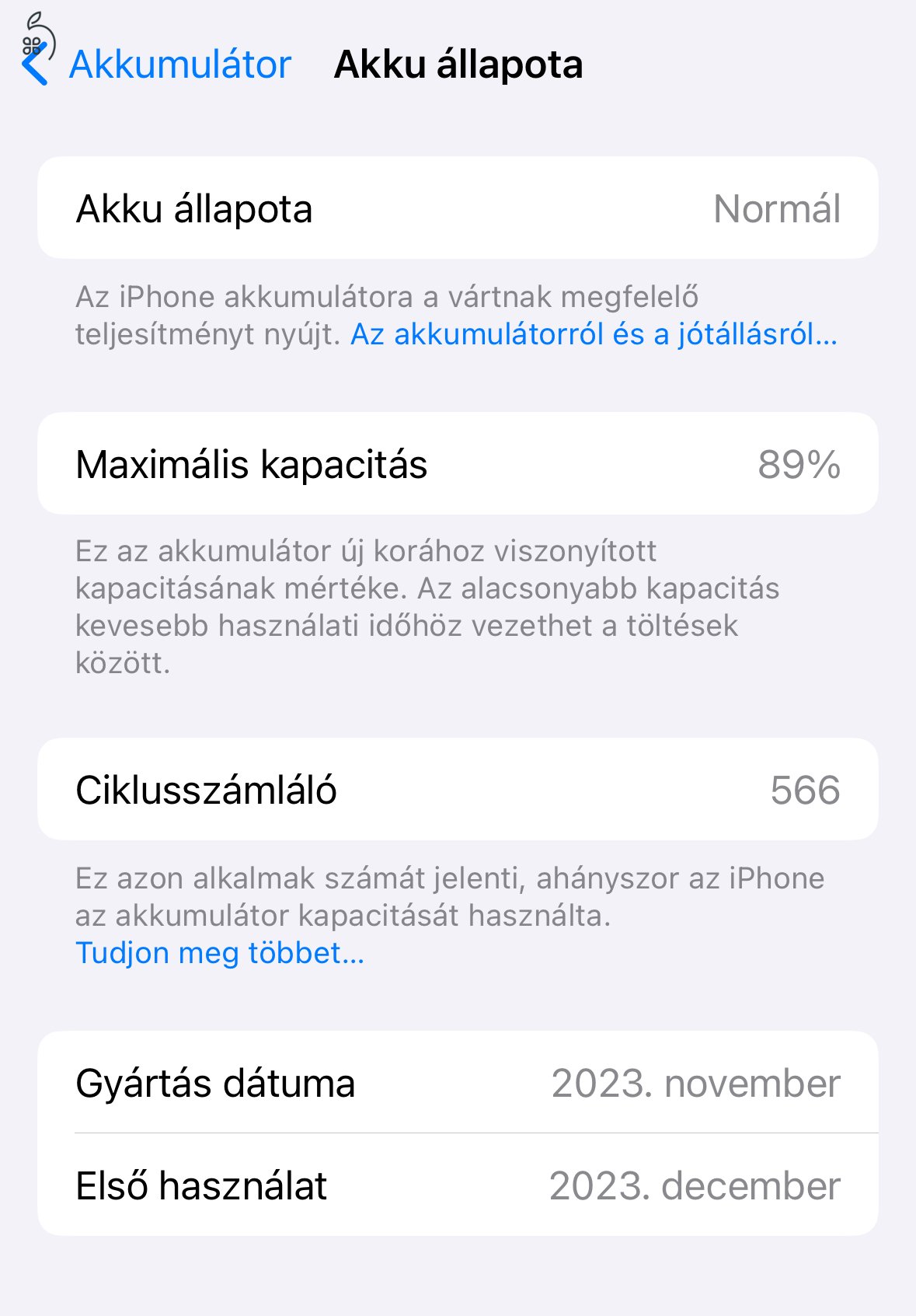Image resolution: width=916 pixels, height=1316 pixels.
Task: Open the link about battery and warranty
Action: pos(593,336)
